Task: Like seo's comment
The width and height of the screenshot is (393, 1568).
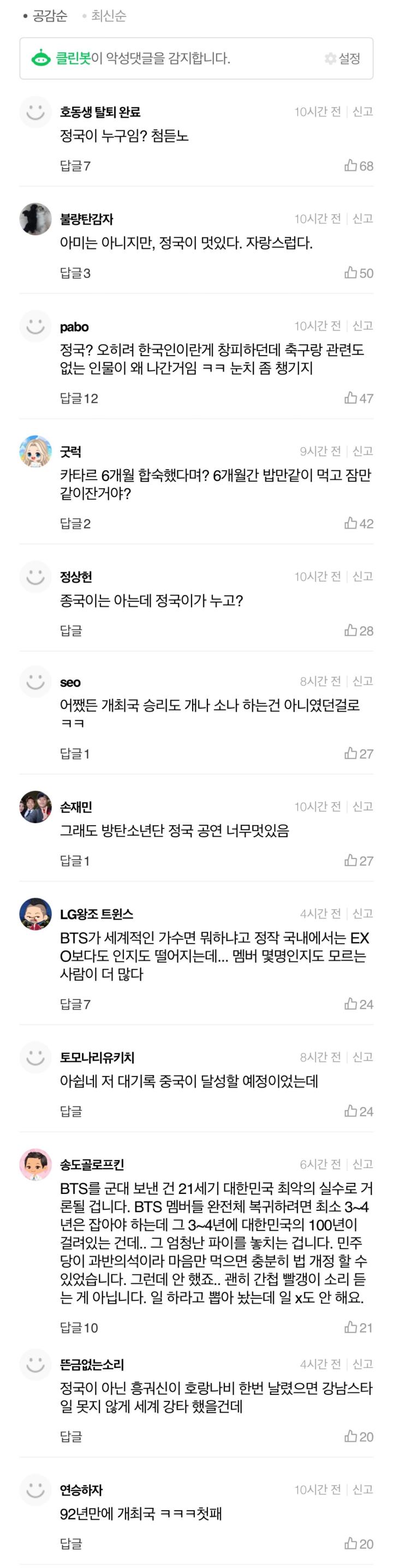Action: (358, 754)
